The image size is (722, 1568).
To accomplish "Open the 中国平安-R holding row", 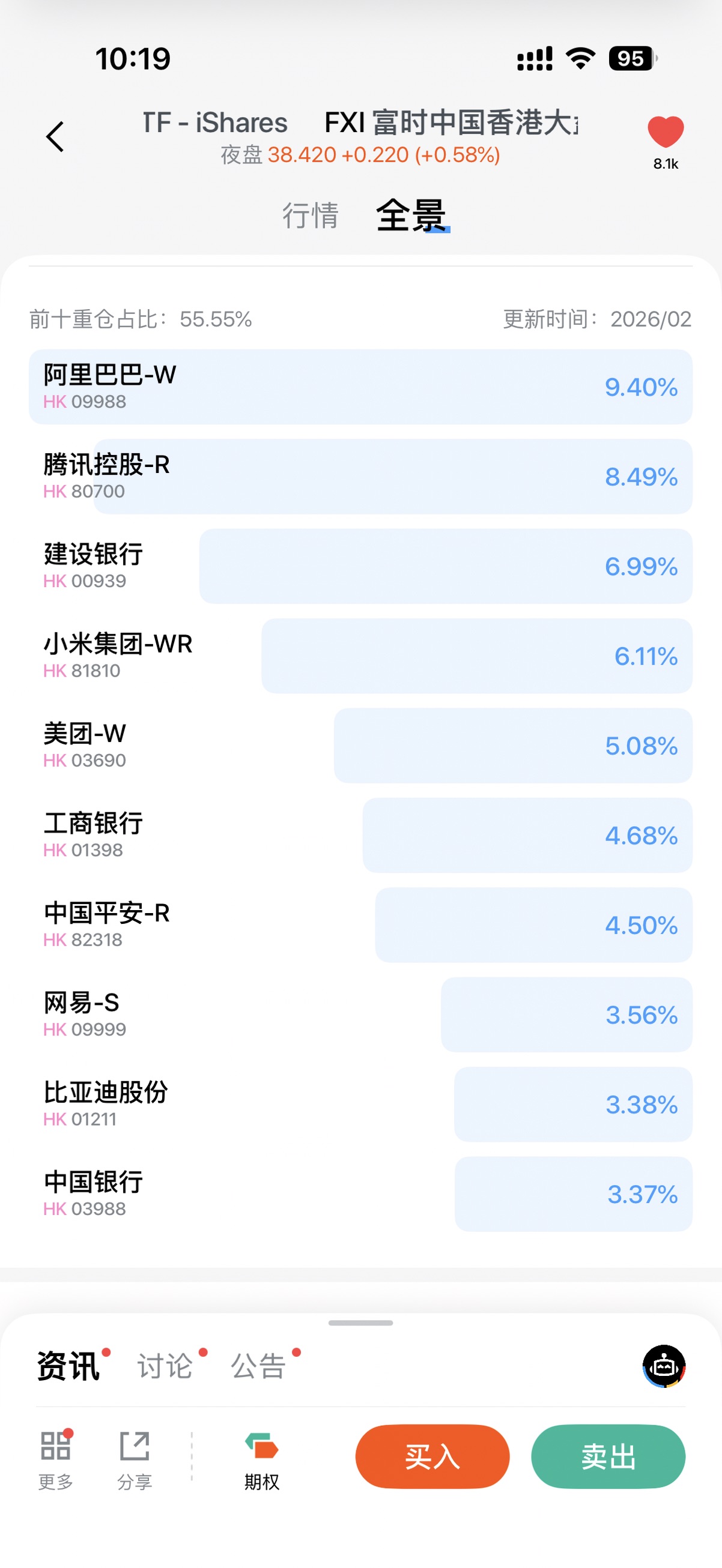I will [x=360, y=924].
